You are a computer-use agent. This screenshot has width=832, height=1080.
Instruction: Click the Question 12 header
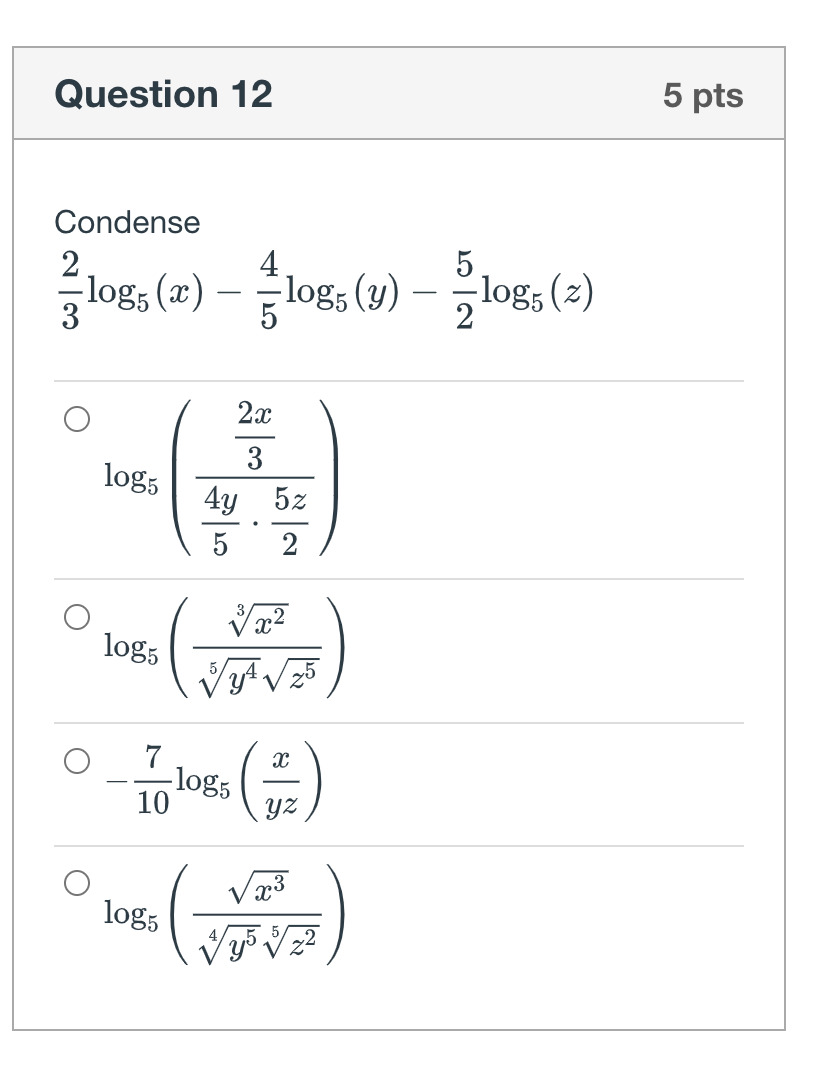click(165, 95)
